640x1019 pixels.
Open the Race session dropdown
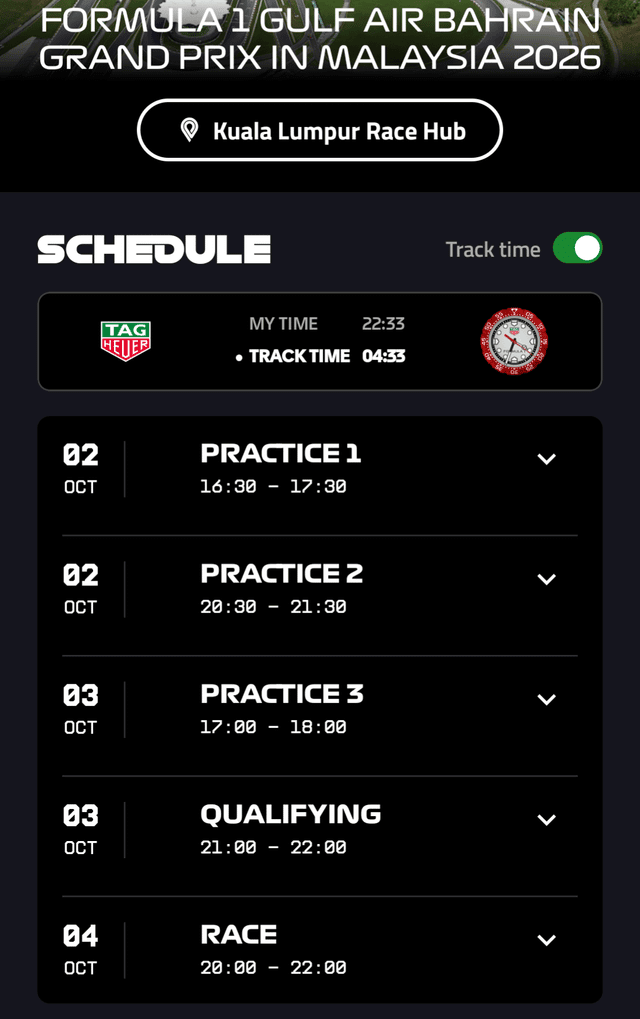(546, 940)
